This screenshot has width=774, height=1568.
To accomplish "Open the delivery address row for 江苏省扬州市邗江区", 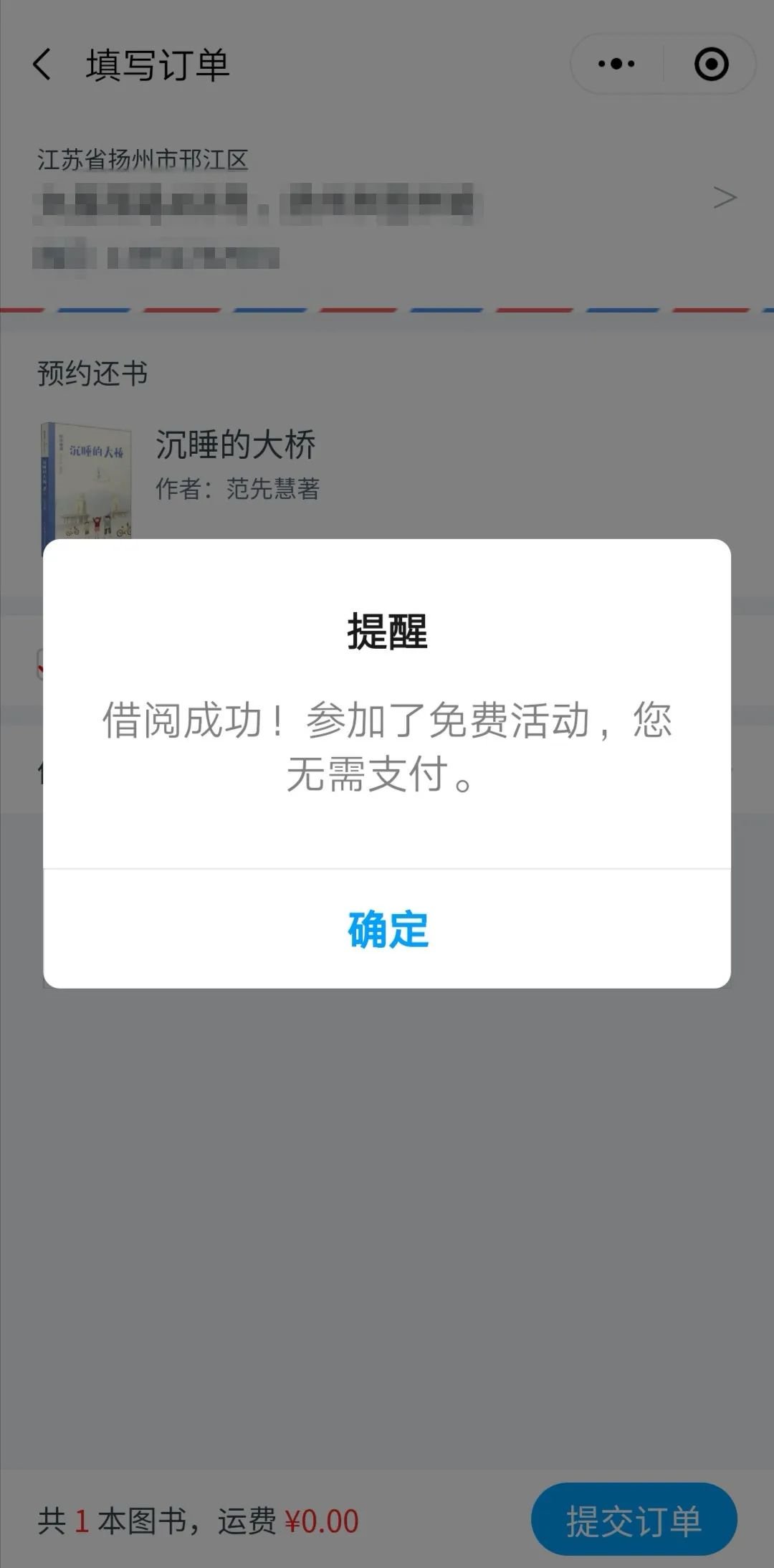I will click(x=387, y=199).
